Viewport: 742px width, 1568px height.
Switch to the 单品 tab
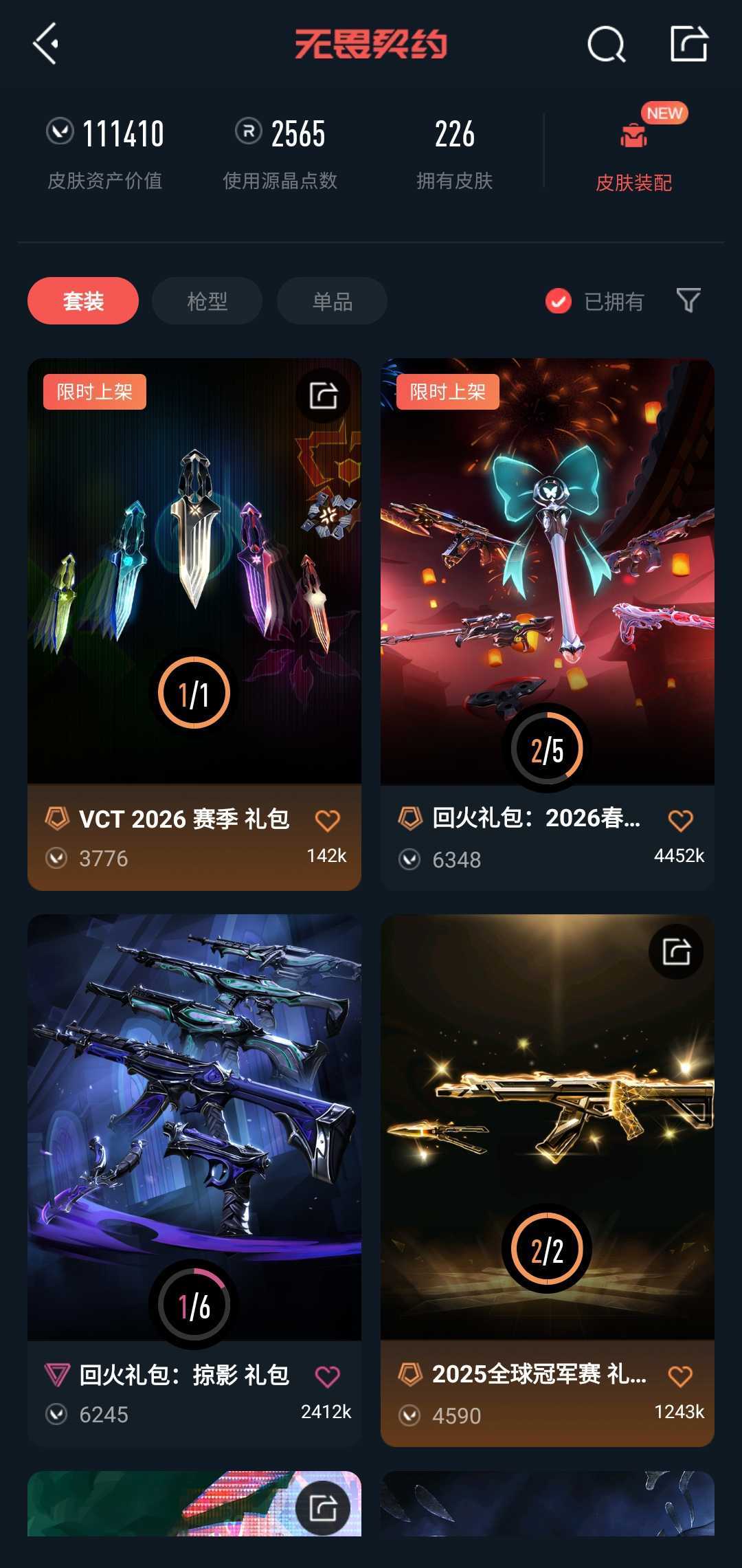(x=332, y=301)
